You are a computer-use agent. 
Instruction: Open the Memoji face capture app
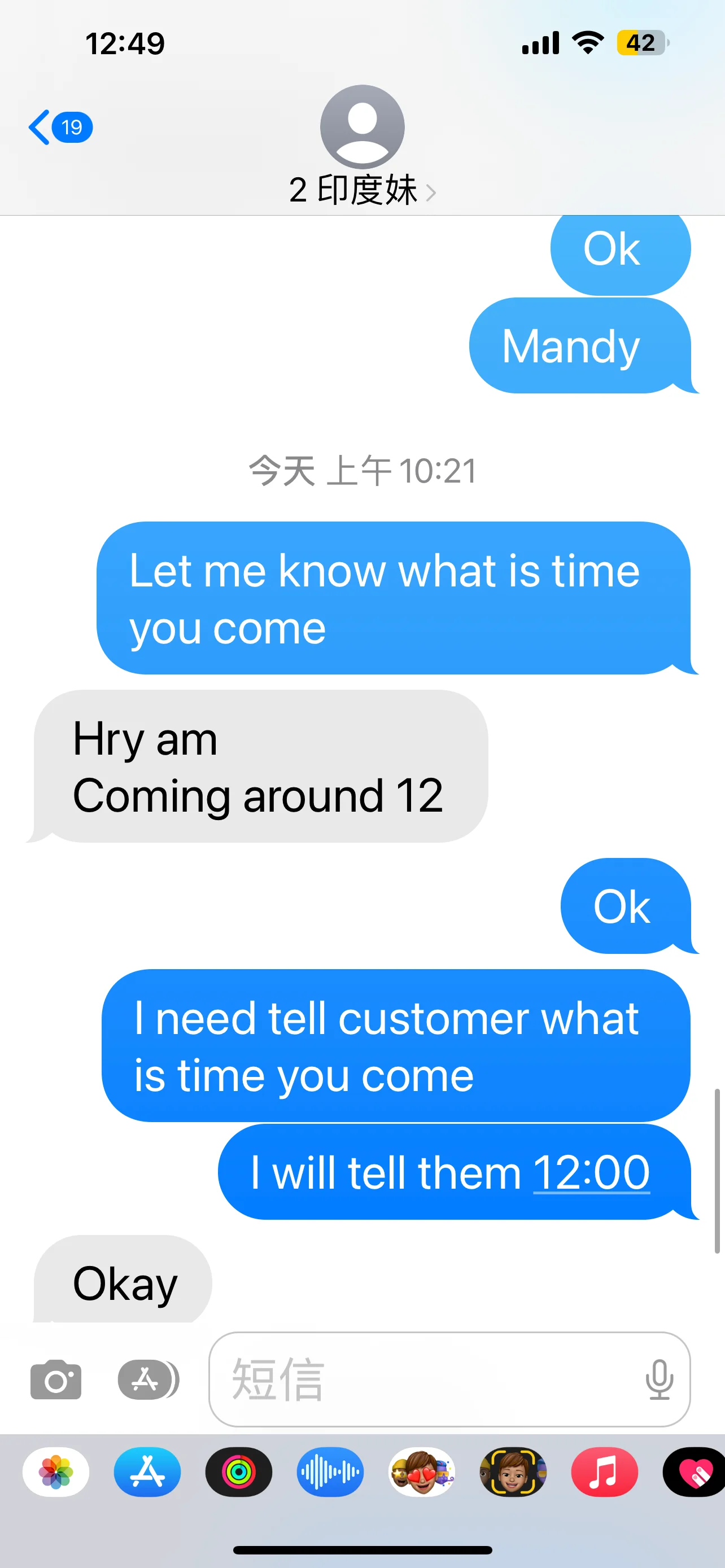pyautogui.click(x=513, y=1472)
